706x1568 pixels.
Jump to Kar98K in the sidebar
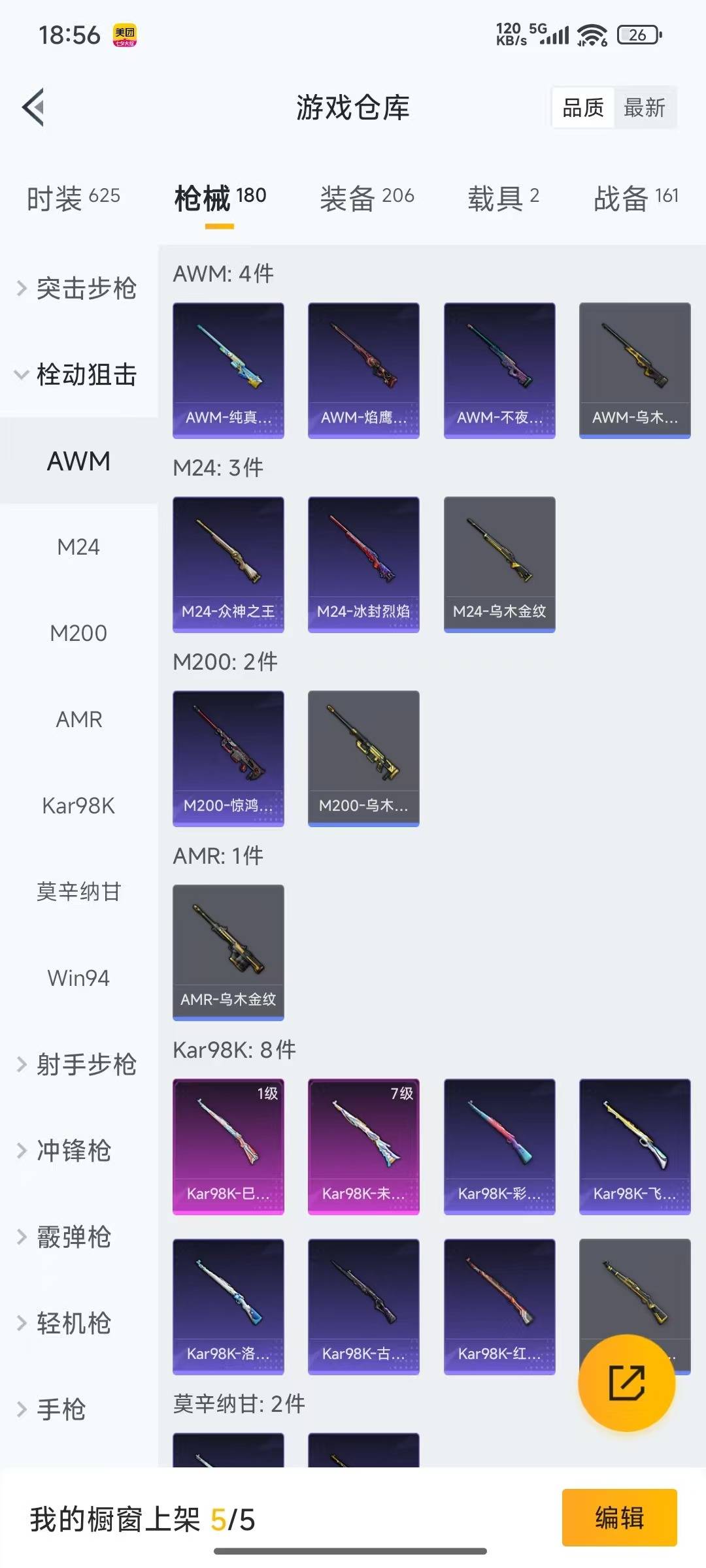coord(78,806)
